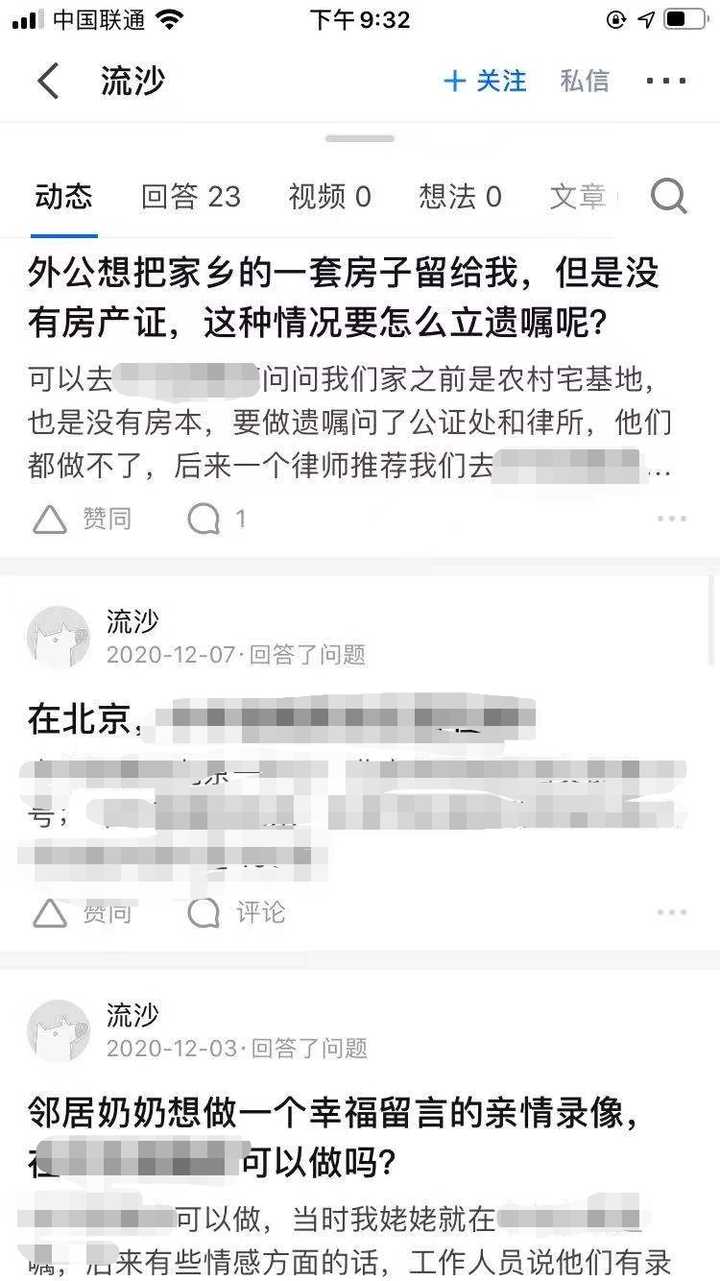Open the top-right overflow menu
720x1281 pixels.
point(666,81)
